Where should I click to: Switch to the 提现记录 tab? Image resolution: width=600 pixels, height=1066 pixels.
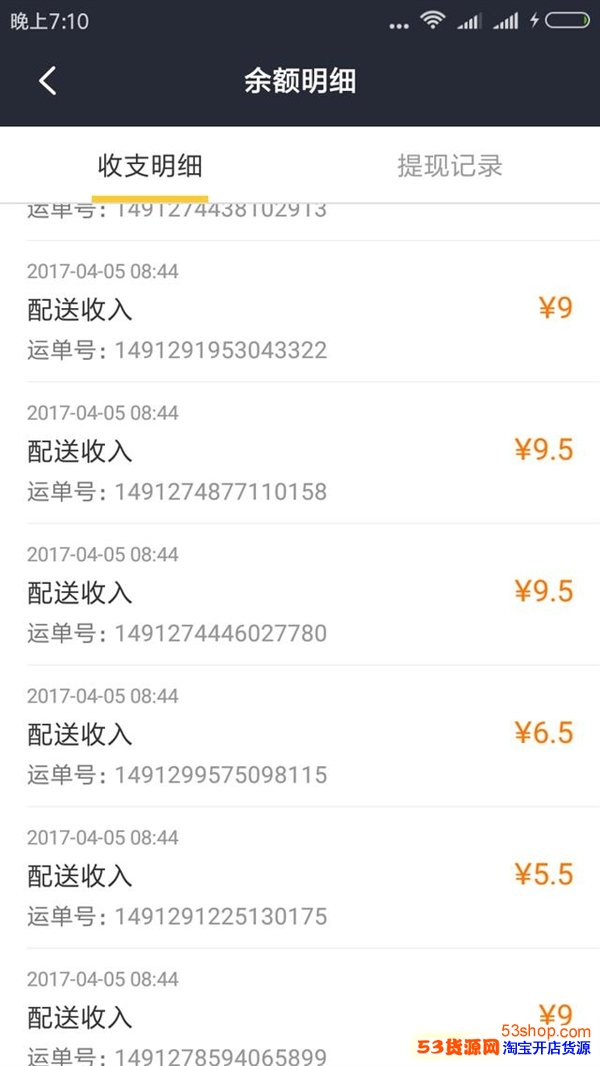pos(449,166)
